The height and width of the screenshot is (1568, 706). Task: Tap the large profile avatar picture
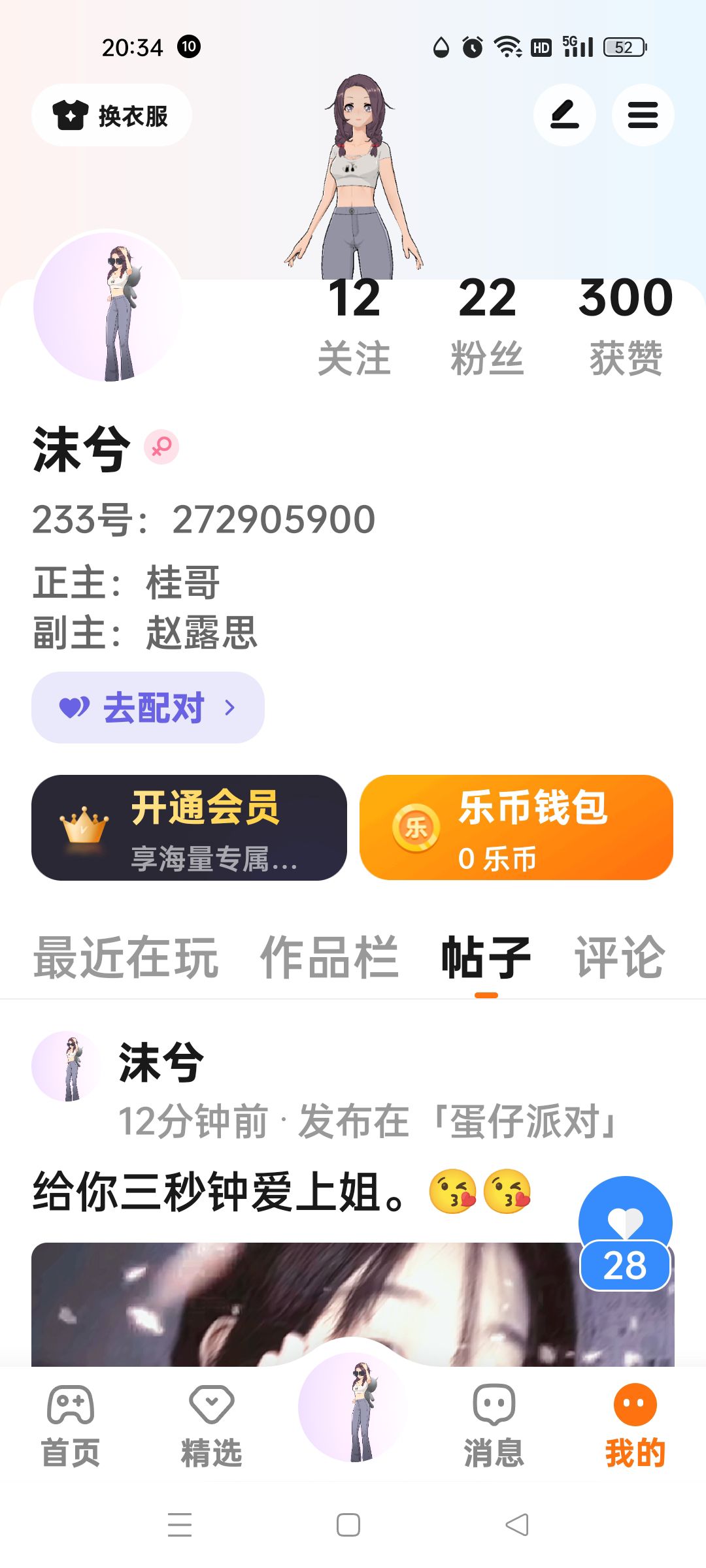[108, 306]
